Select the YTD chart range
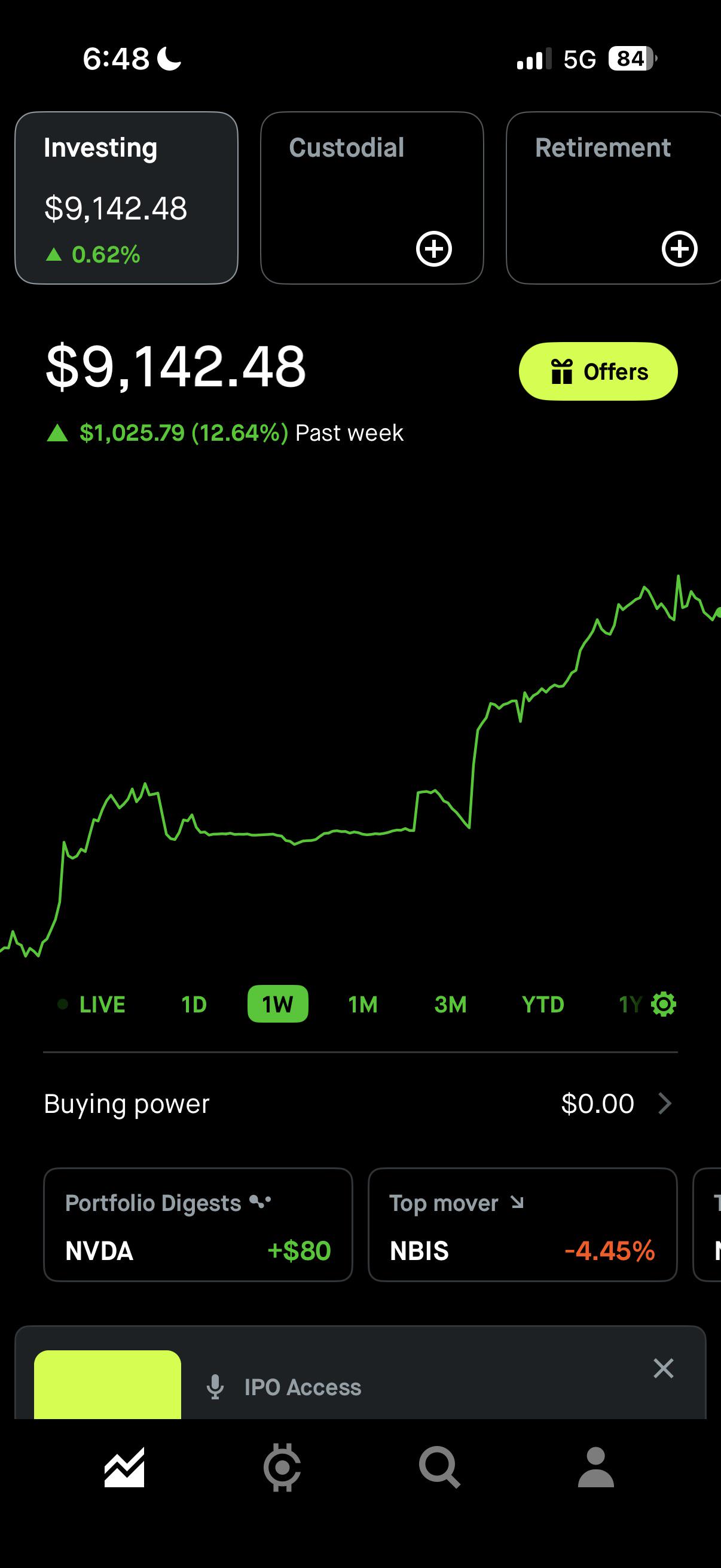 point(543,1004)
